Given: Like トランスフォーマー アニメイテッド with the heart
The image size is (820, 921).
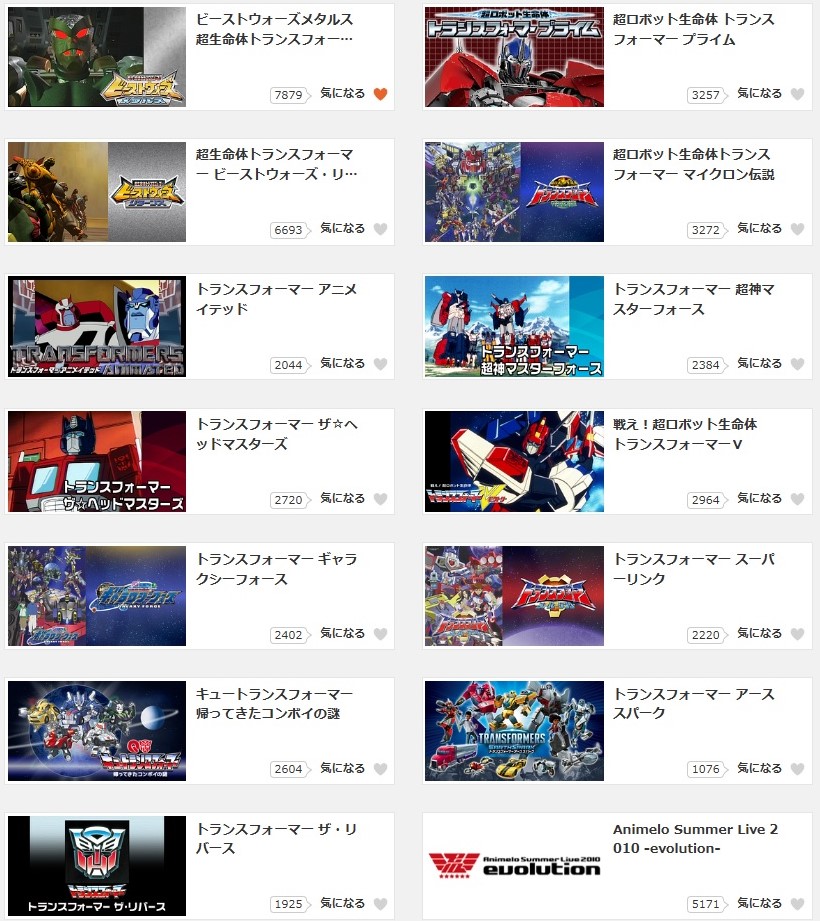Looking at the screenshot, I should (x=380, y=364).
